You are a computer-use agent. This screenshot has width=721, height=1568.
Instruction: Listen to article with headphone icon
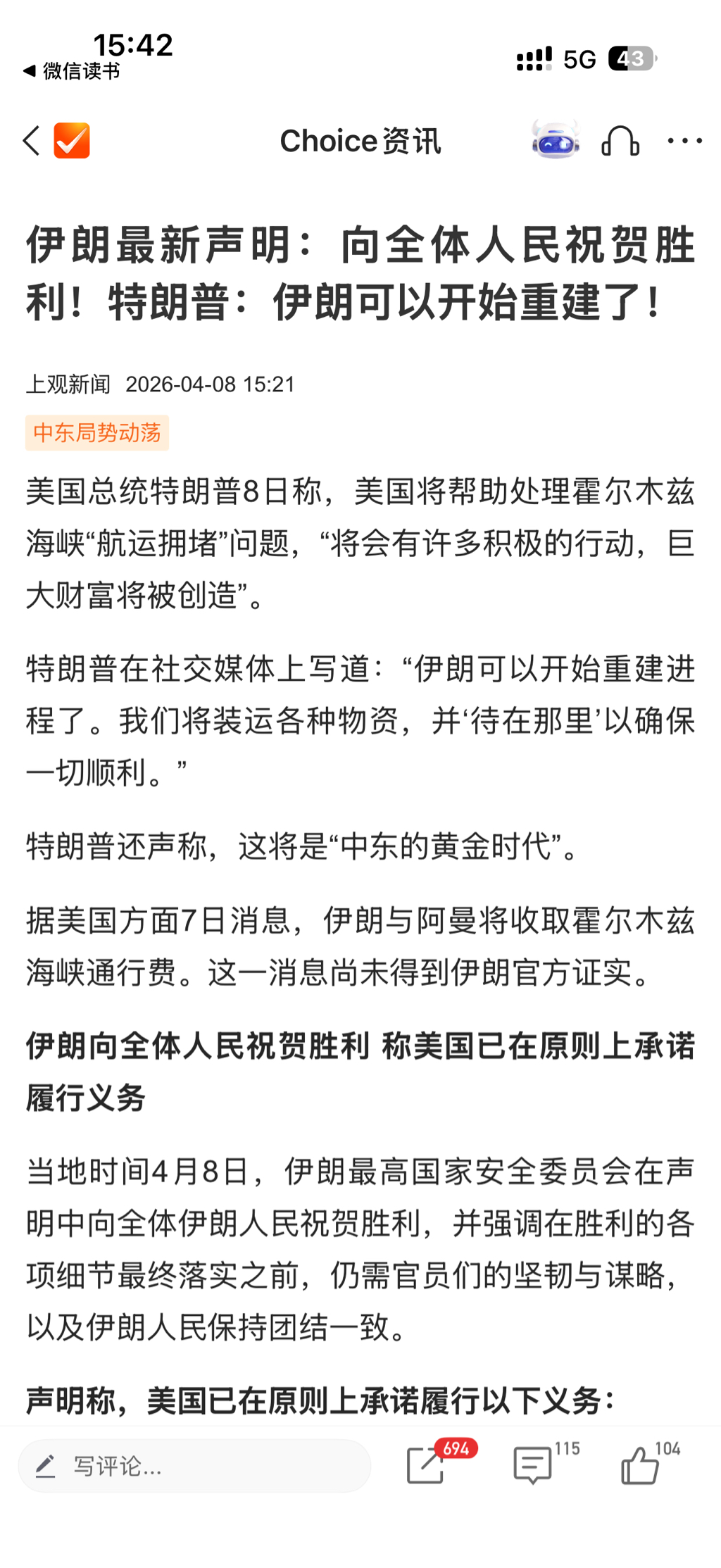(x=620, y=141)
